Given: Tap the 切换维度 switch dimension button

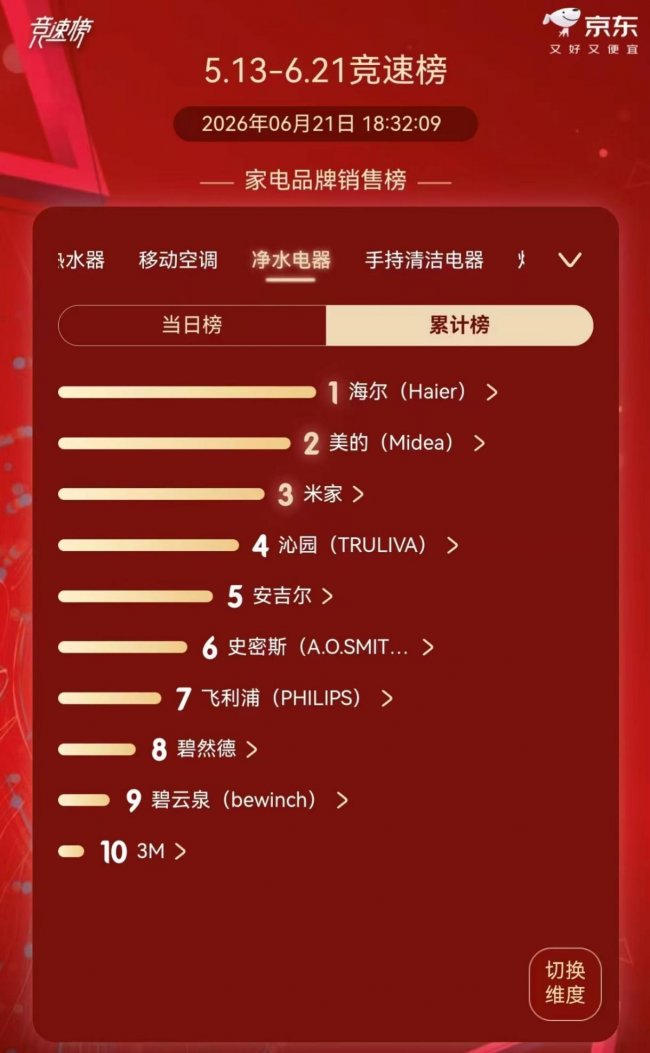Looking at the screenshot, I should (x=565, y=984).
